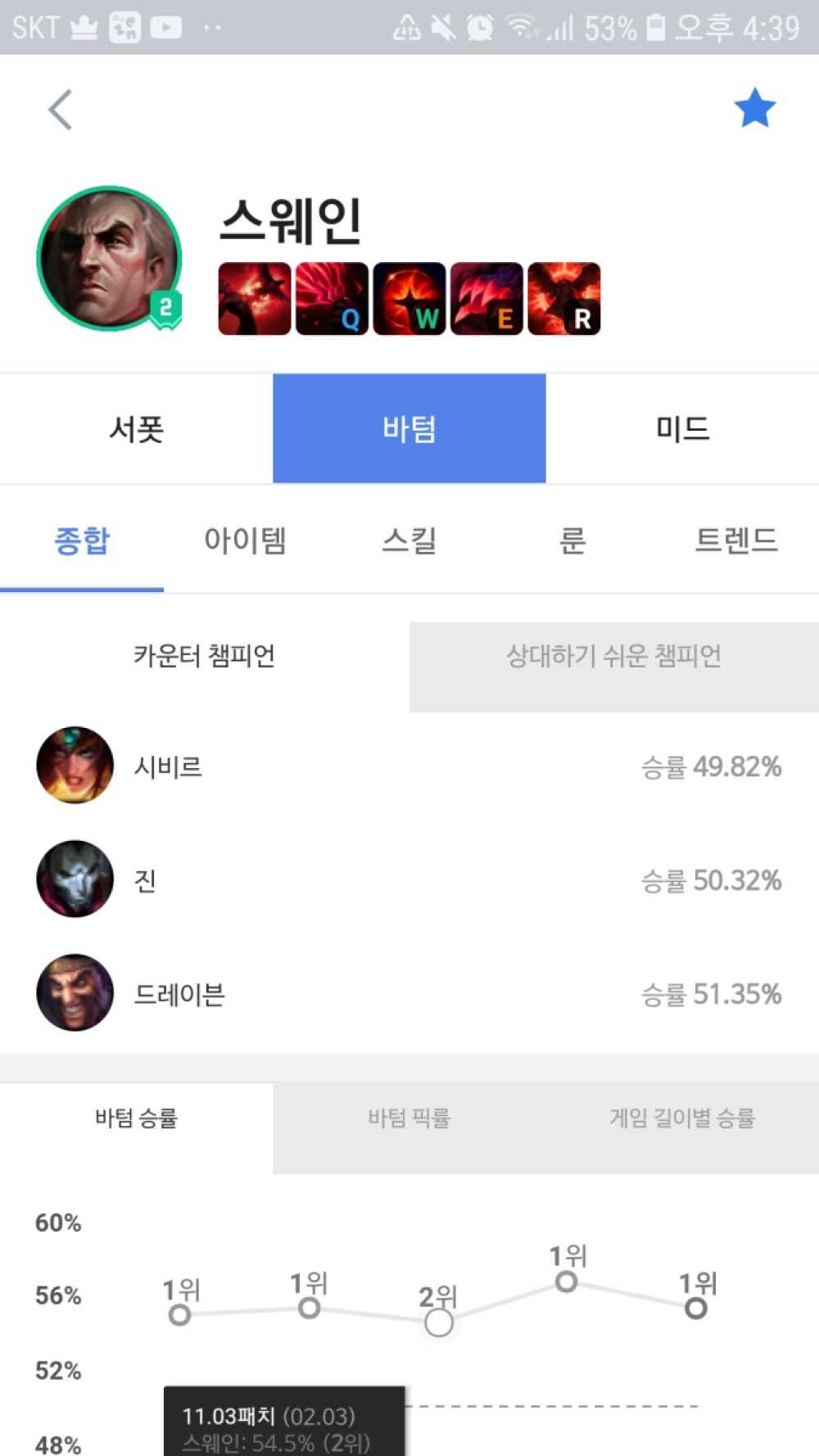Switch to the 미드 position tab
The image size is (819, 1456).
tap(682, 428)
